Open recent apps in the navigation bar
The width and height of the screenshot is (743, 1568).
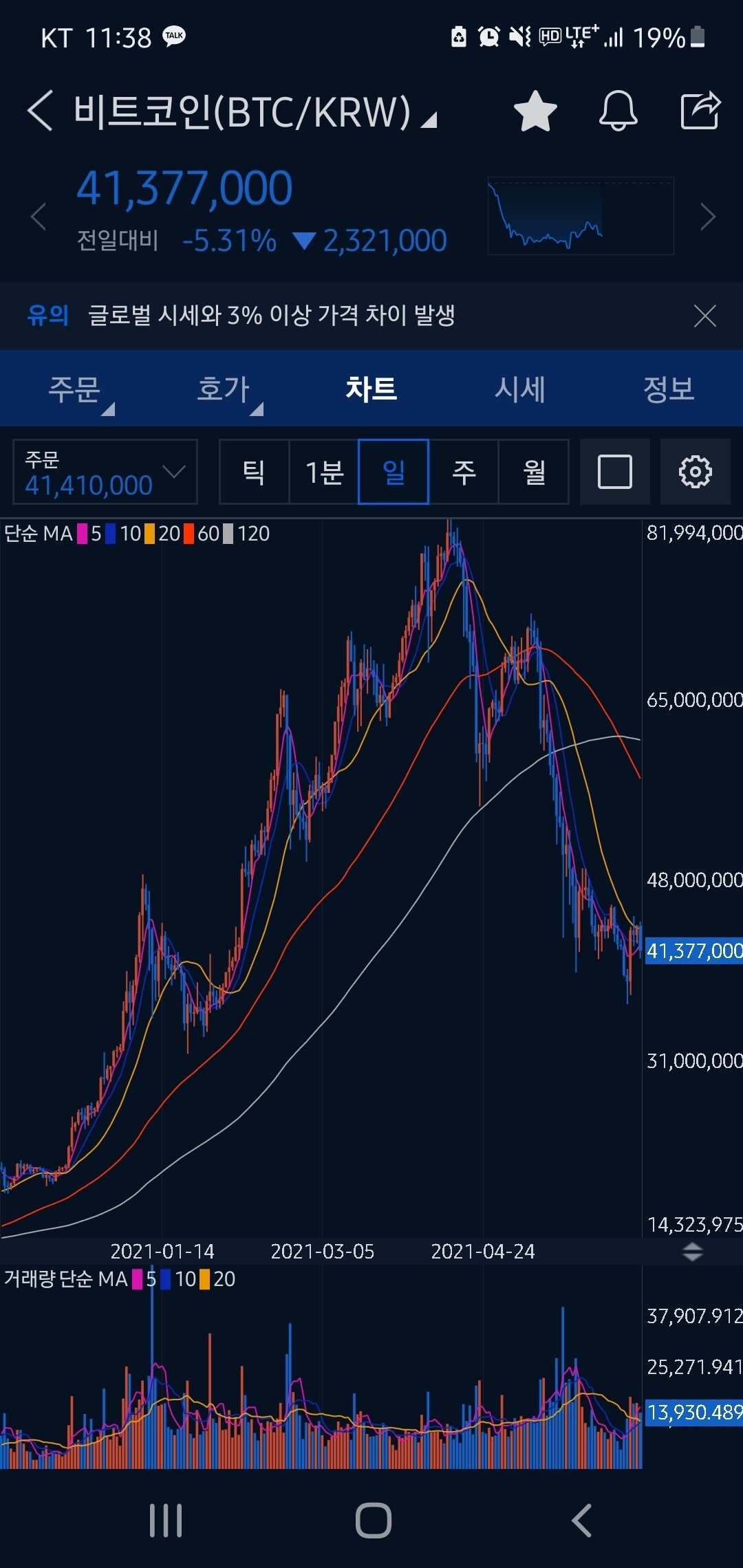click(166, 1520)
